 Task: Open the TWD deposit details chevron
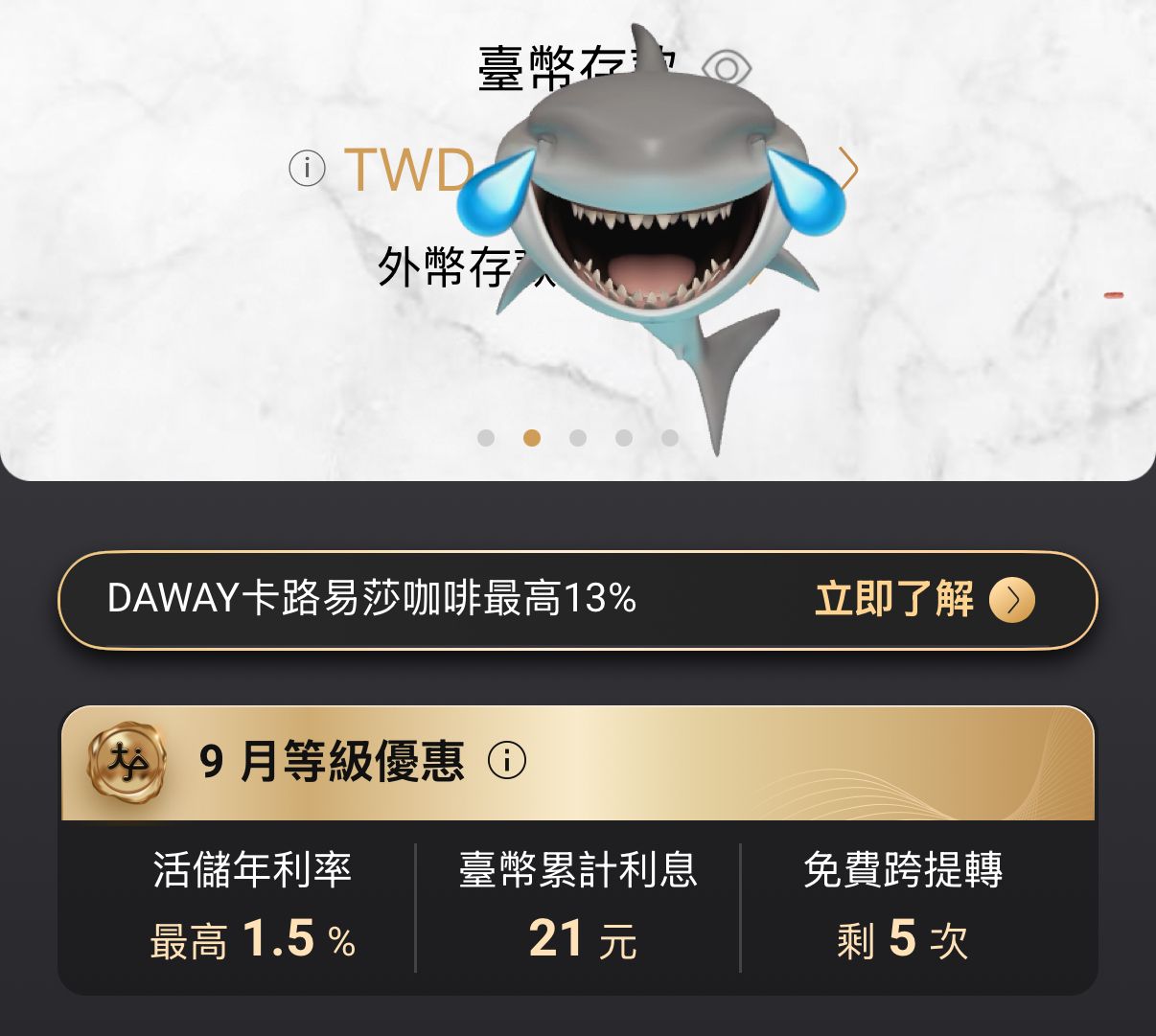coord(848,168)
